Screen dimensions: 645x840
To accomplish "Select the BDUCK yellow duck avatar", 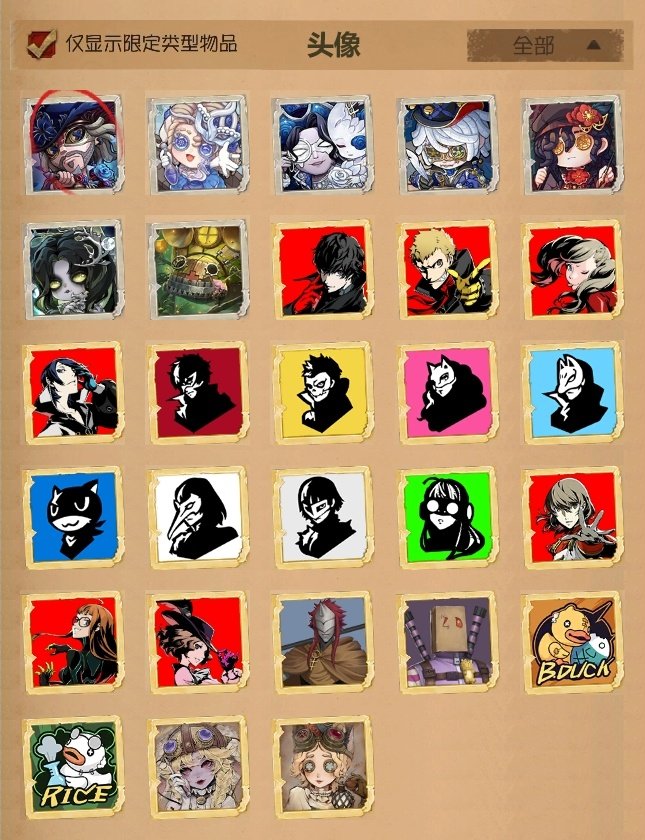I will pyautogui.click(x=573, y=642).
